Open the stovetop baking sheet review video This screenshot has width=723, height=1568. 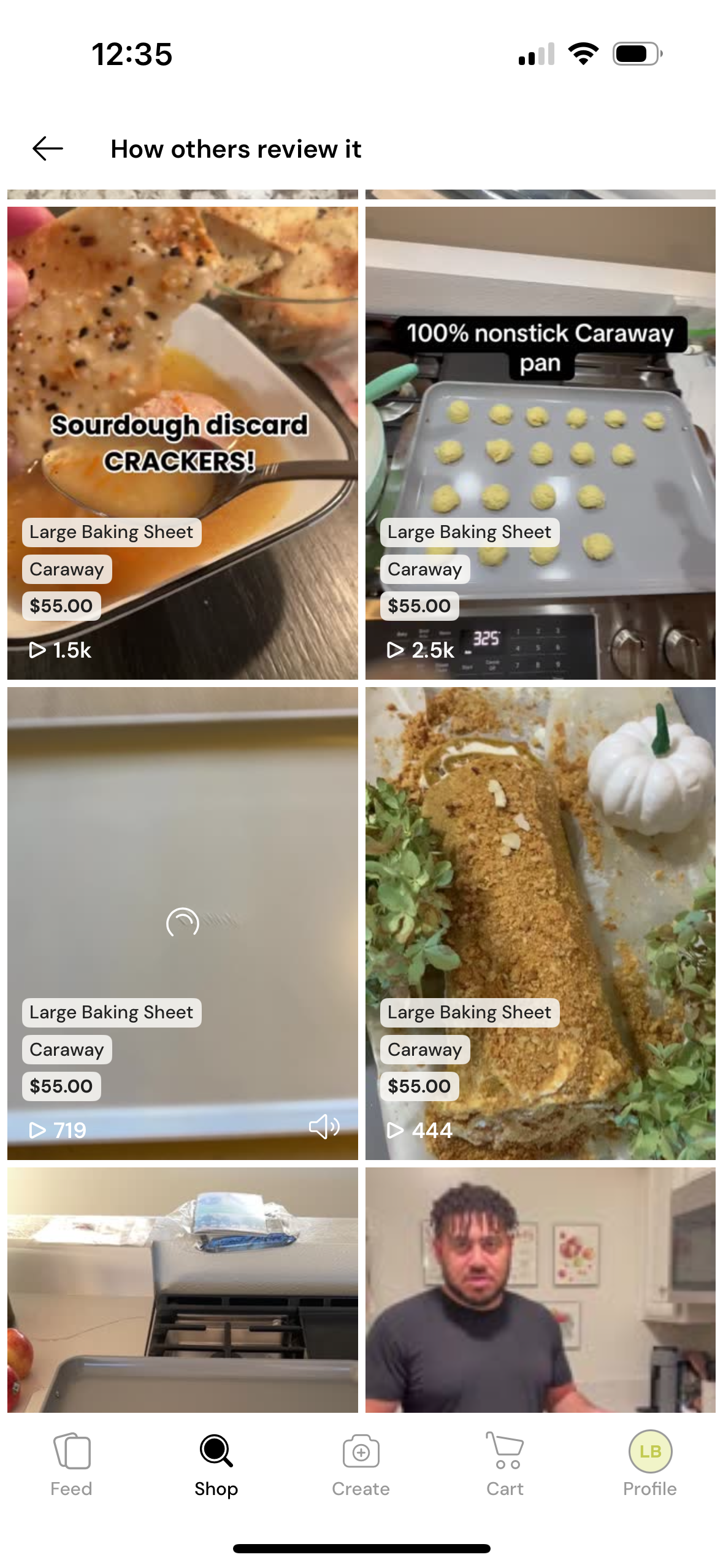(182, 1288)
